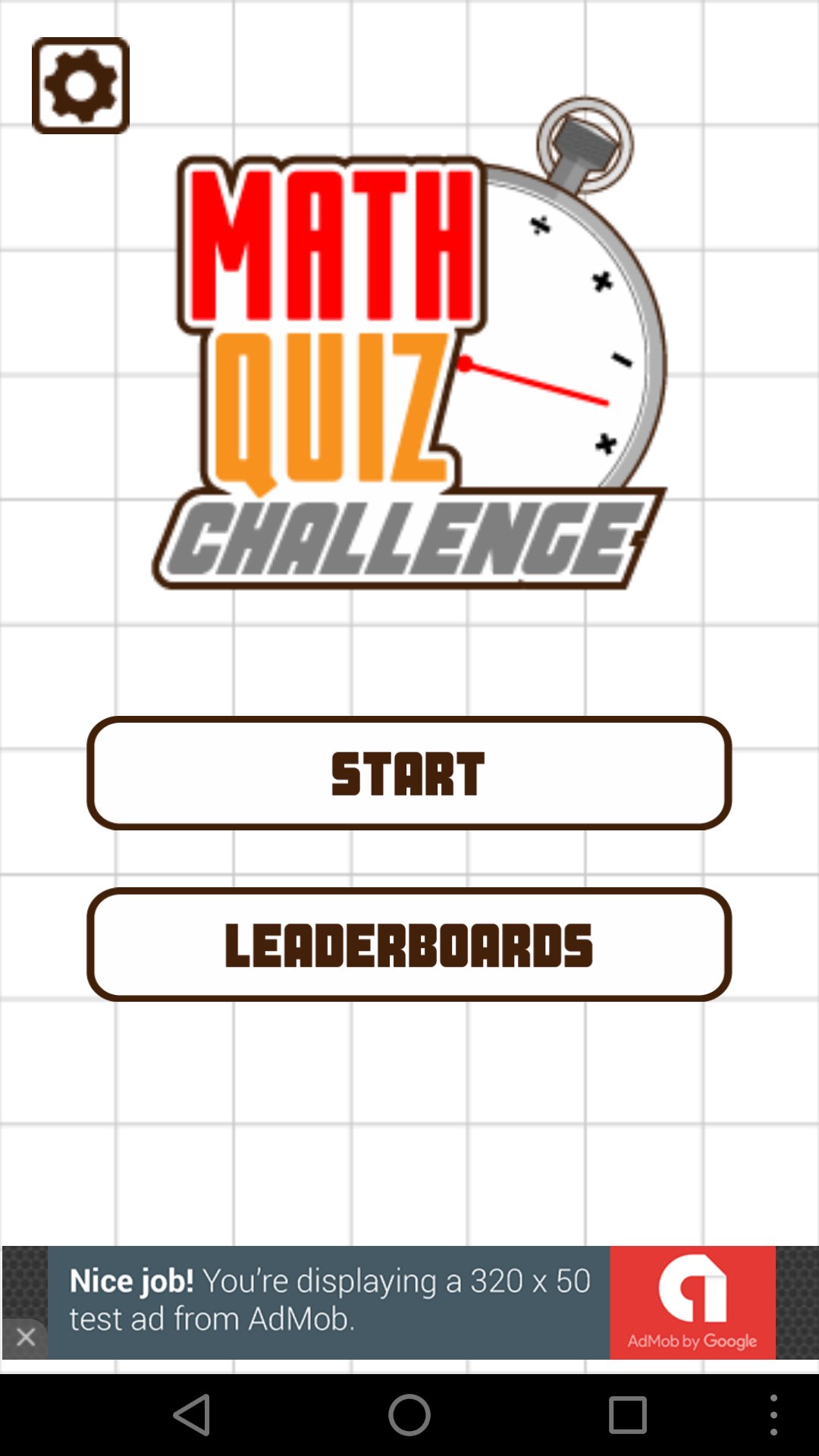The width and height of the screenshot is (819, 1456).
Task: Open the three-dot overflow menu
Action: point(773,1414)
